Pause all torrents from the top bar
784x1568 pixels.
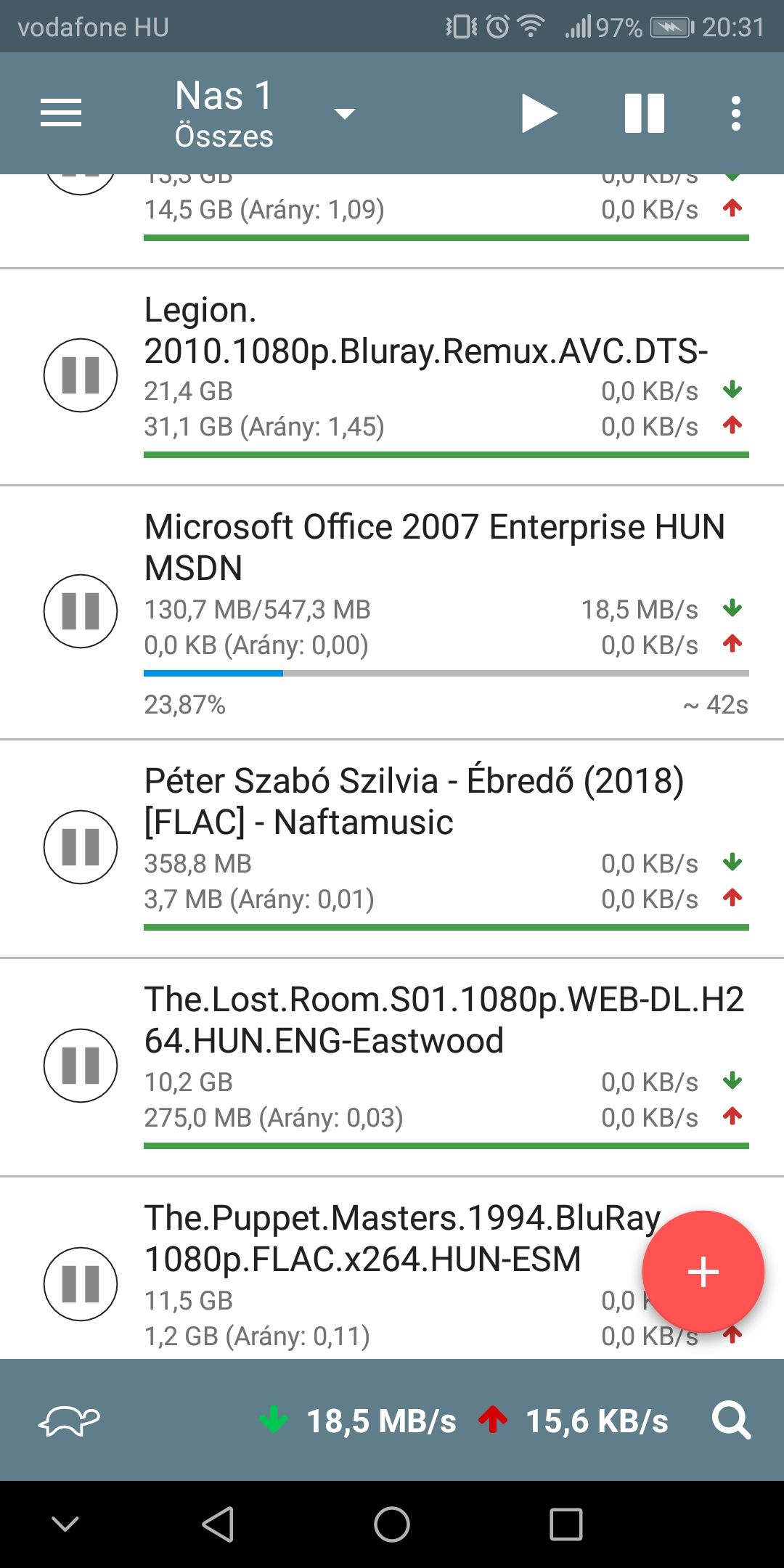(x=644, y=114)
